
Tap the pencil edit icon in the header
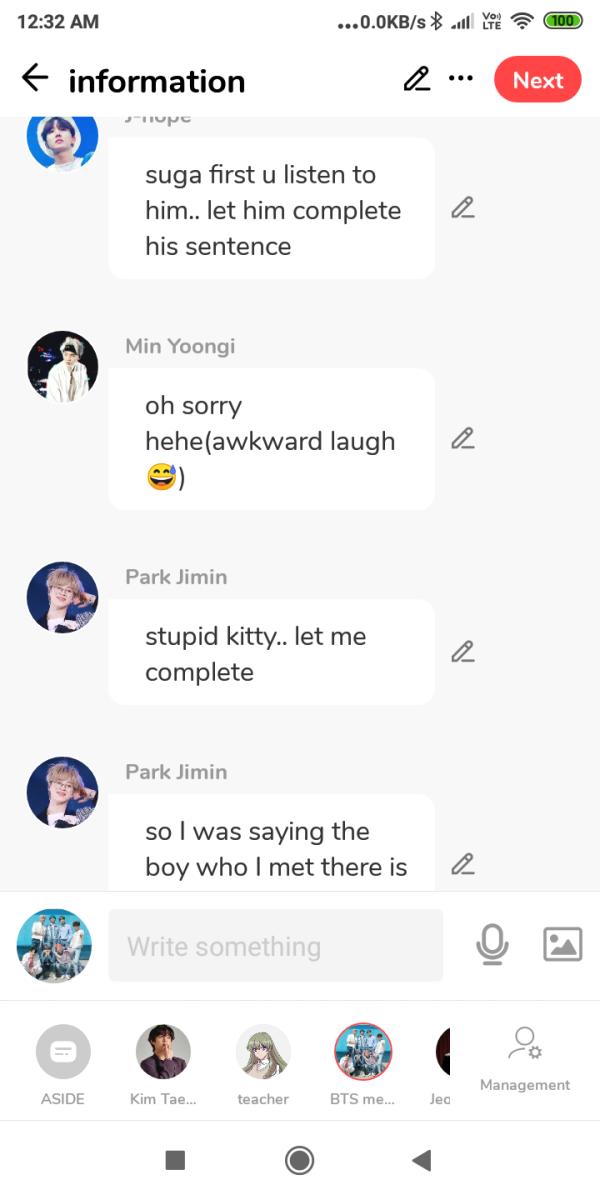pos(416,79)
